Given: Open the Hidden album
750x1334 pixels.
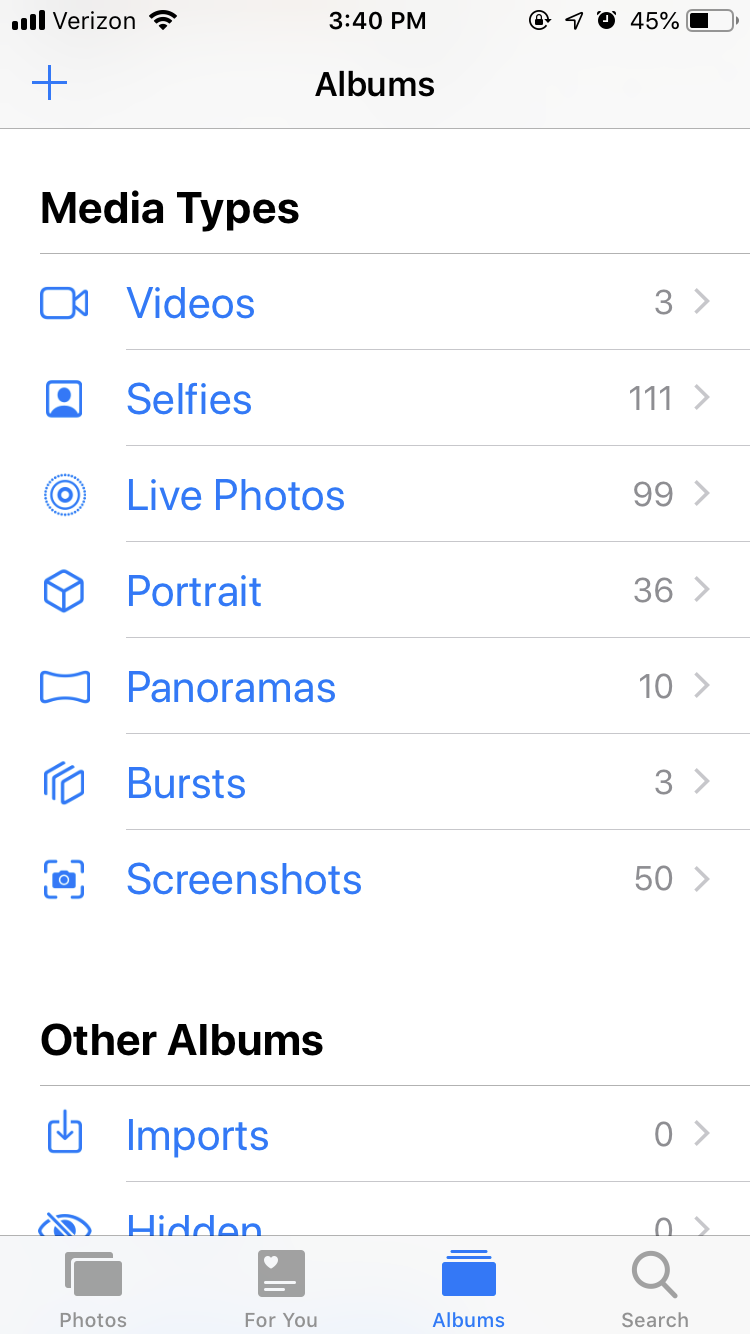Looking at the screenshot, I should point(194,1222).
